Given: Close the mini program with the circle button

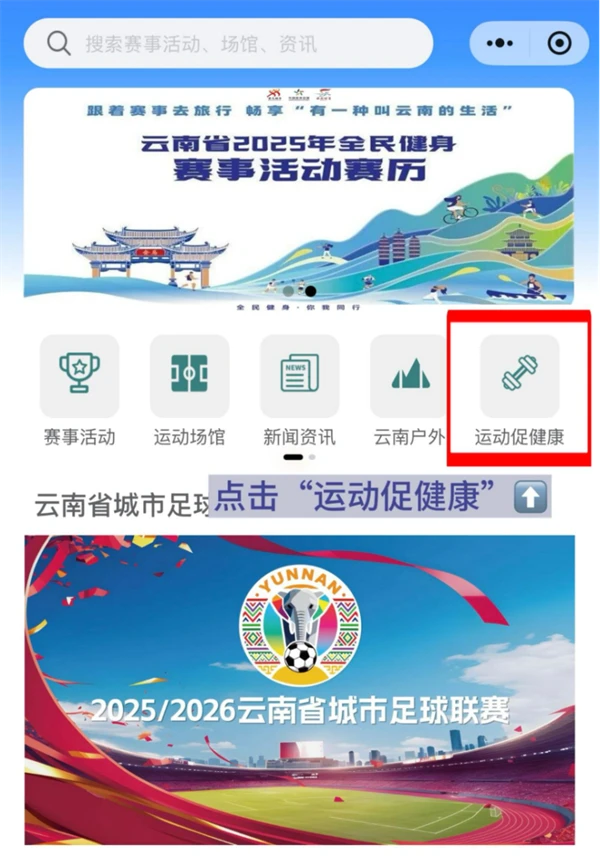Looking at the screenshot, I should coord(560,44).
